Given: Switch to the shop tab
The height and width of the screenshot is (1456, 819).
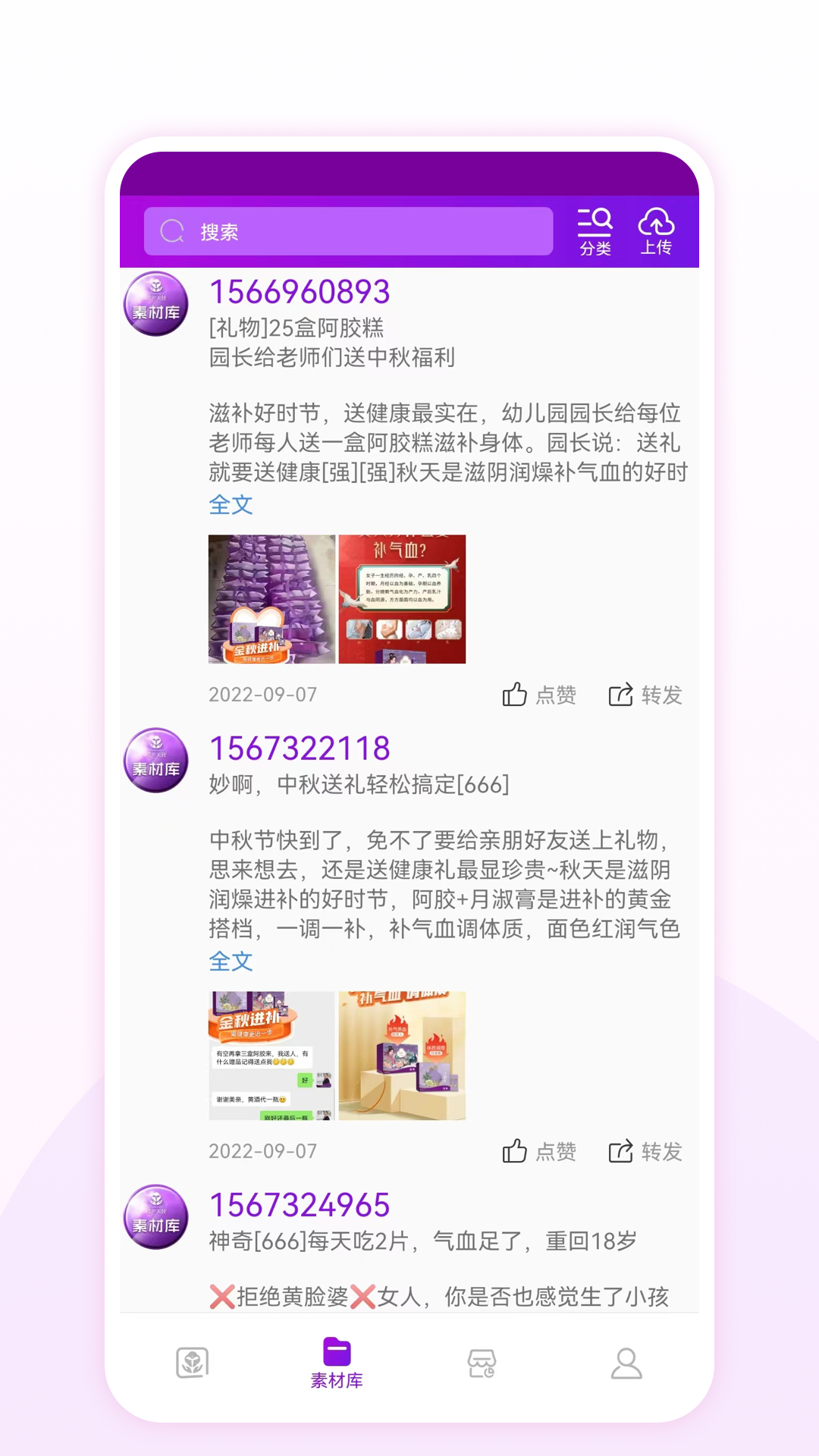Looking at the screenshot, I should point(482,1363).
